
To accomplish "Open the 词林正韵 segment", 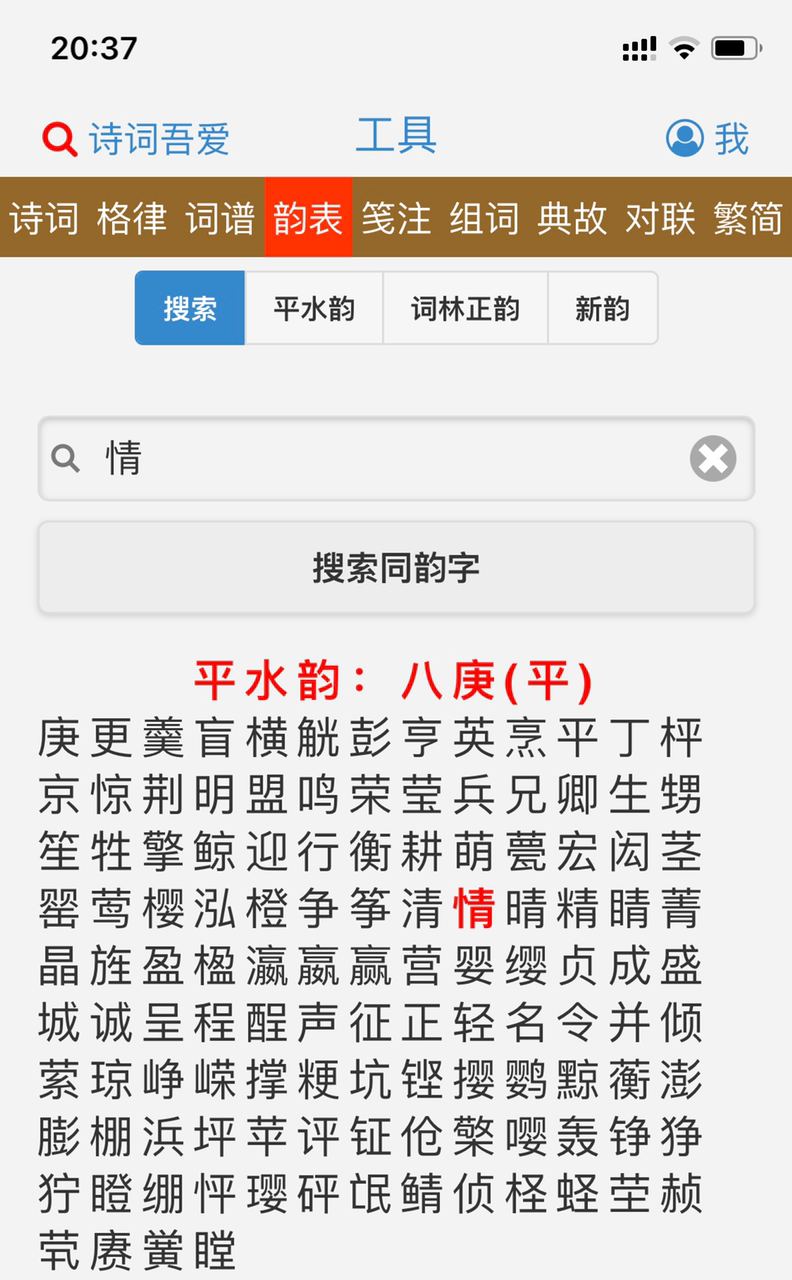I will [465, 308].
